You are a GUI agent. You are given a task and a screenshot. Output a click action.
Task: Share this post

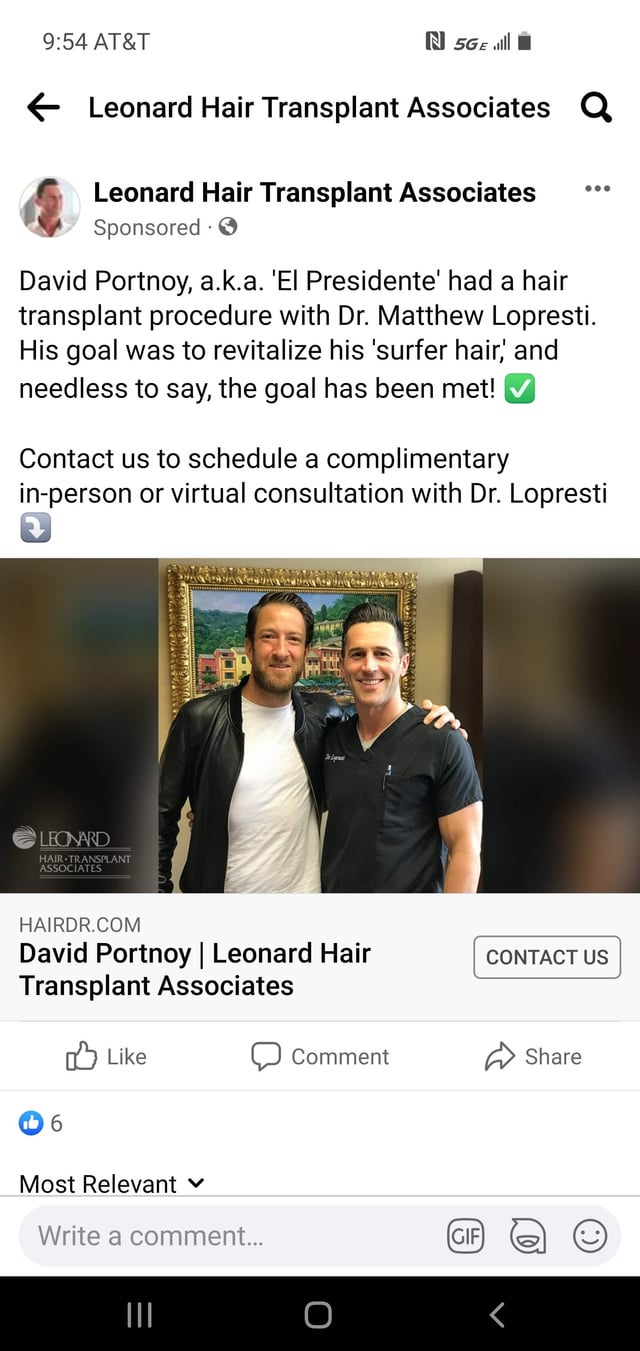tap(533, 1056)
